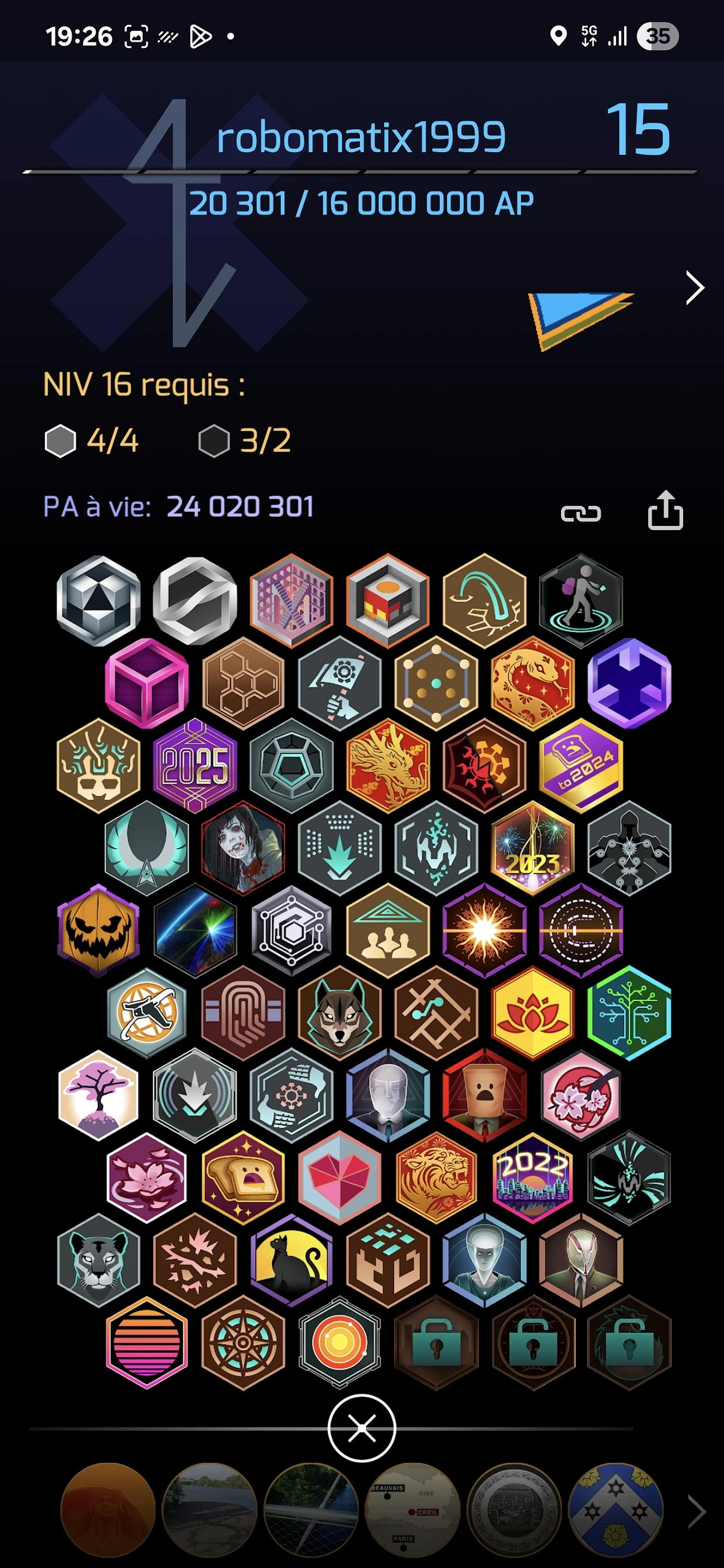Viewport: 724px width, 1568px height.
Task: View the red gold dragon medal
Action: [388, 765]
